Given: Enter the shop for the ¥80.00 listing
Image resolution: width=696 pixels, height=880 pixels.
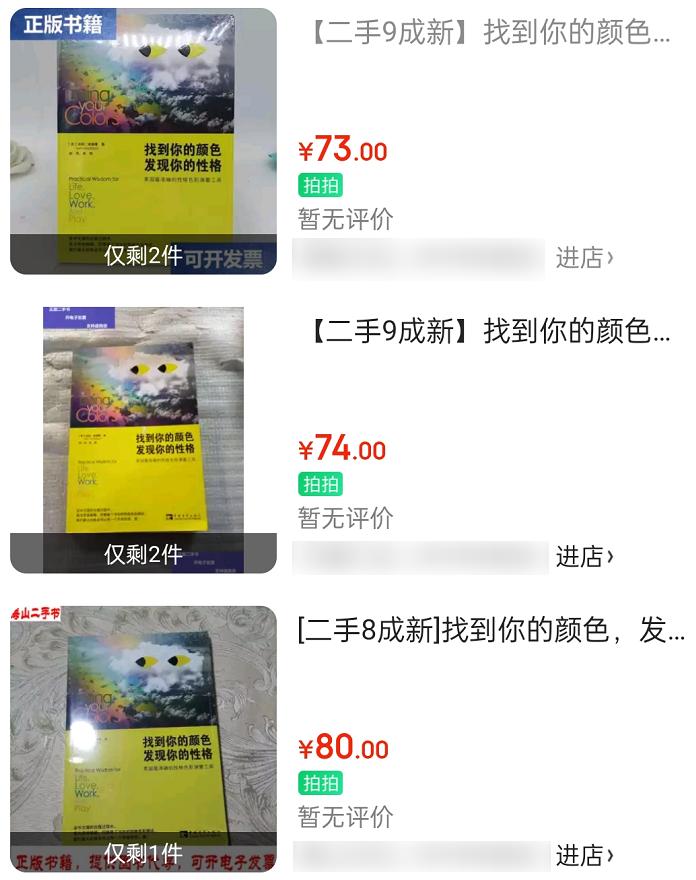Looking at the screenshot, I should pos(585,856).
